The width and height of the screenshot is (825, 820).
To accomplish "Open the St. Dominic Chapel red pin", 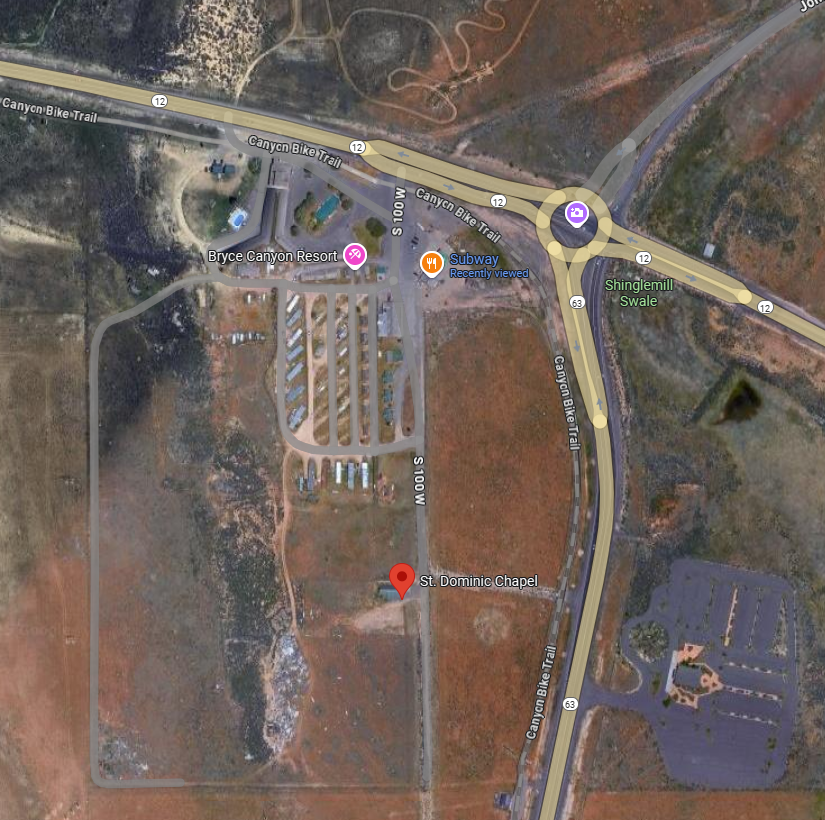I will [401, 579].
